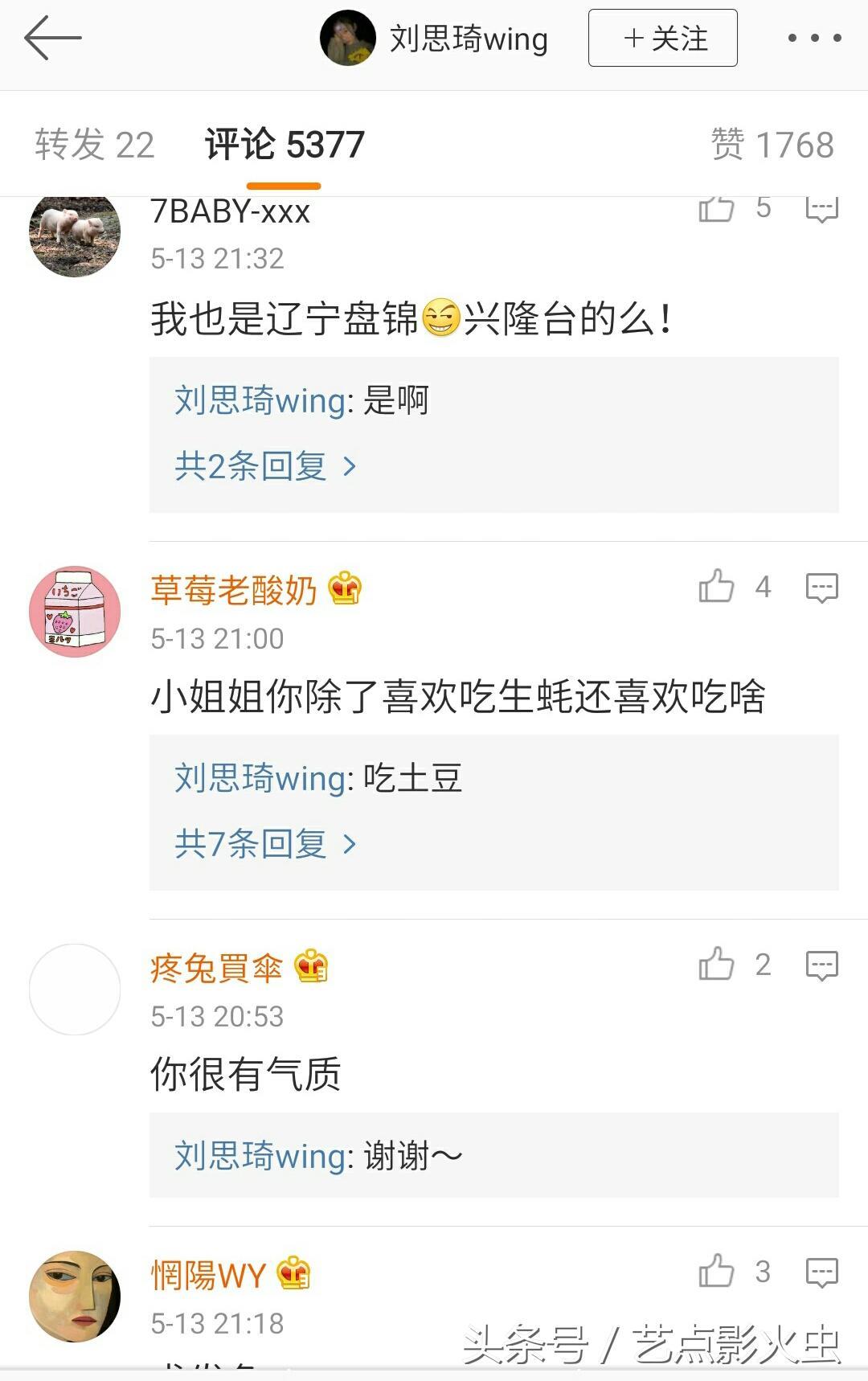View 惘陽WY's avatar profile
The image size is (868, 1381).
coord(75,1296)
